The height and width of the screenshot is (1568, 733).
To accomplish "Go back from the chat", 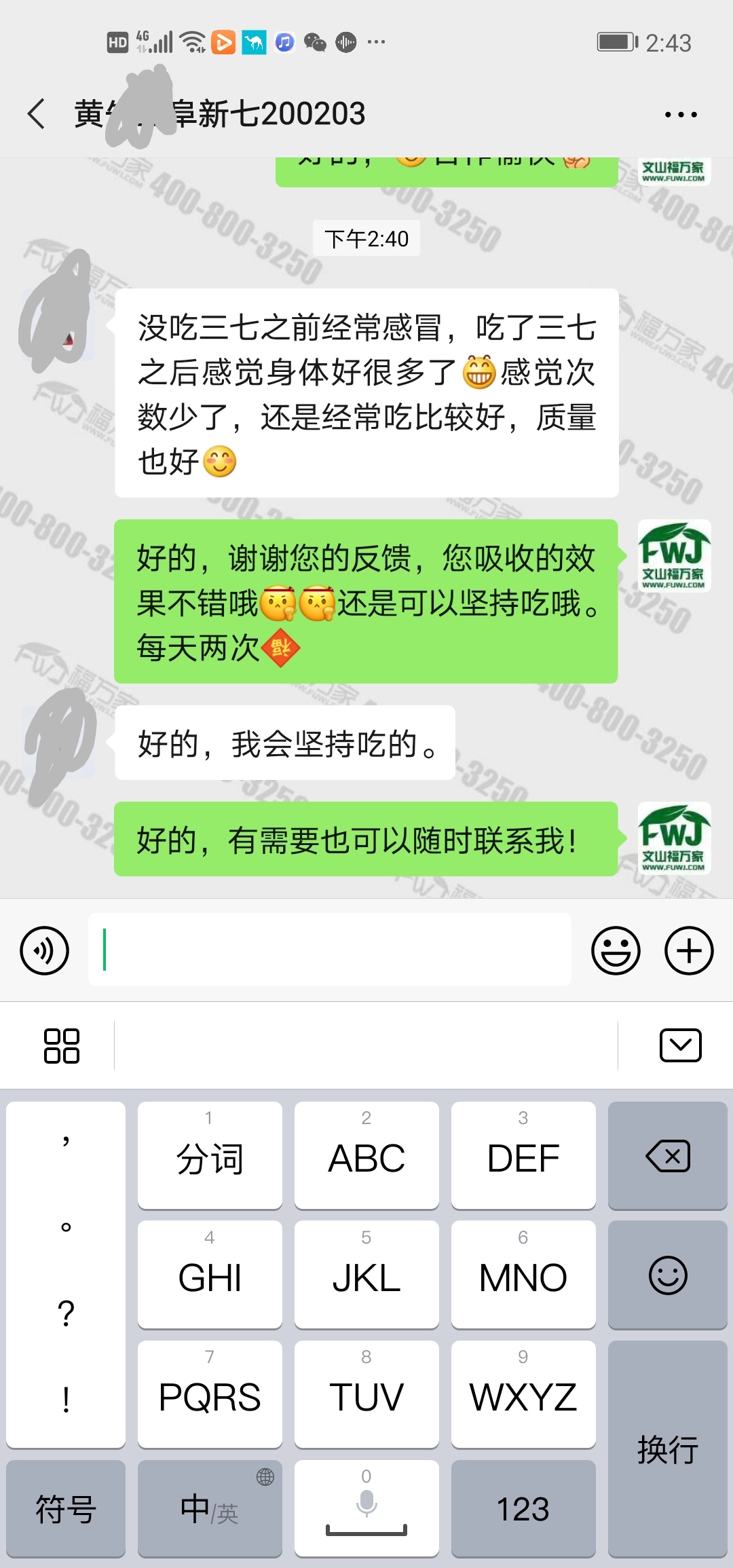I will [37, 113].
